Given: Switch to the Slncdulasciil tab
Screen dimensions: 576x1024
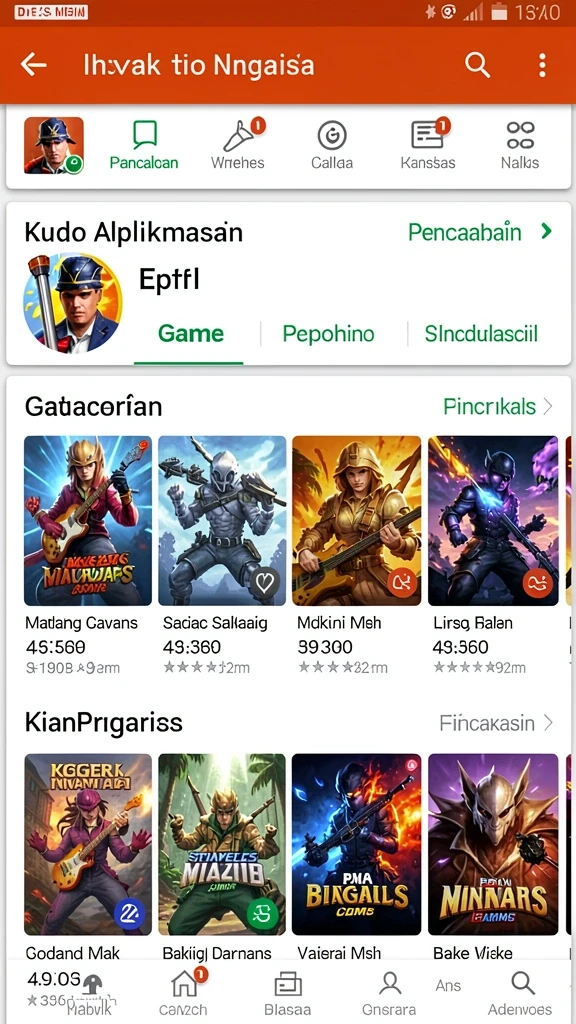Looking at the screenshot, I should point(481,334).
